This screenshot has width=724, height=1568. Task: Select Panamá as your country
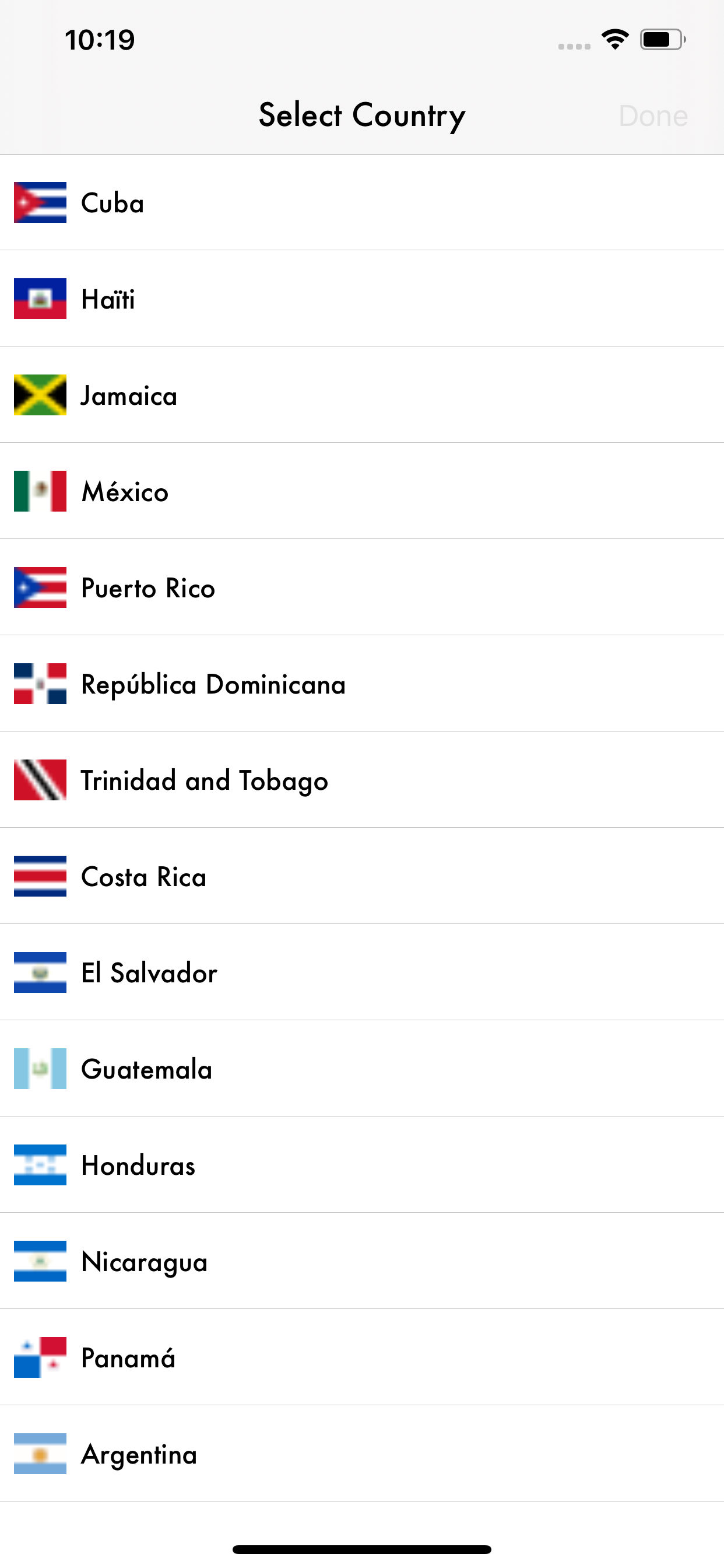pyautogui.click(x=128, y=1357)
